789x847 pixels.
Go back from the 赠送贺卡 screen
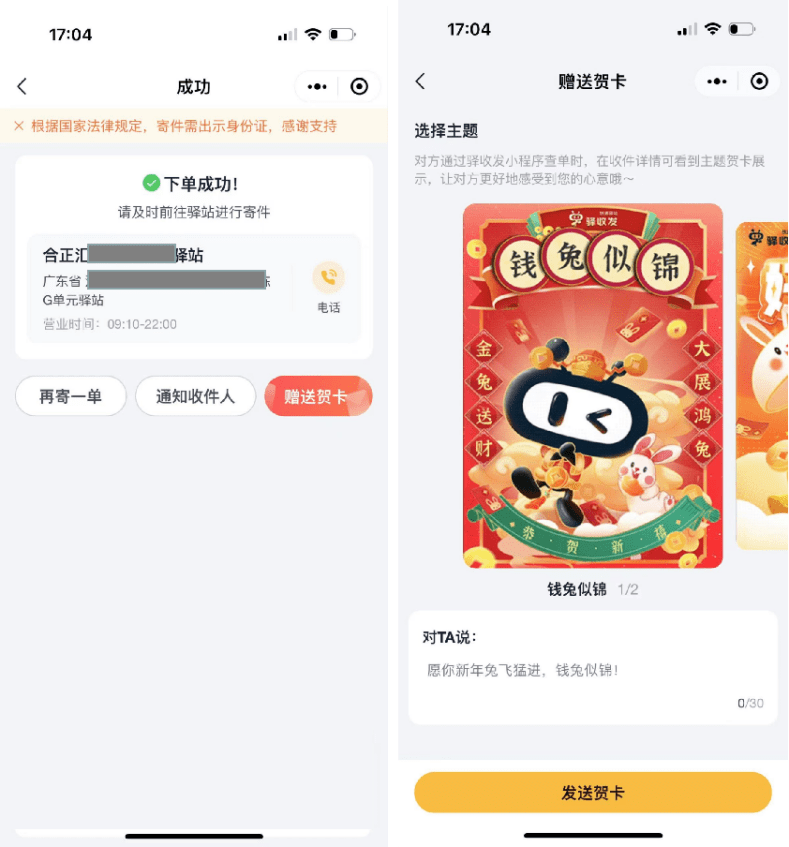420,81
